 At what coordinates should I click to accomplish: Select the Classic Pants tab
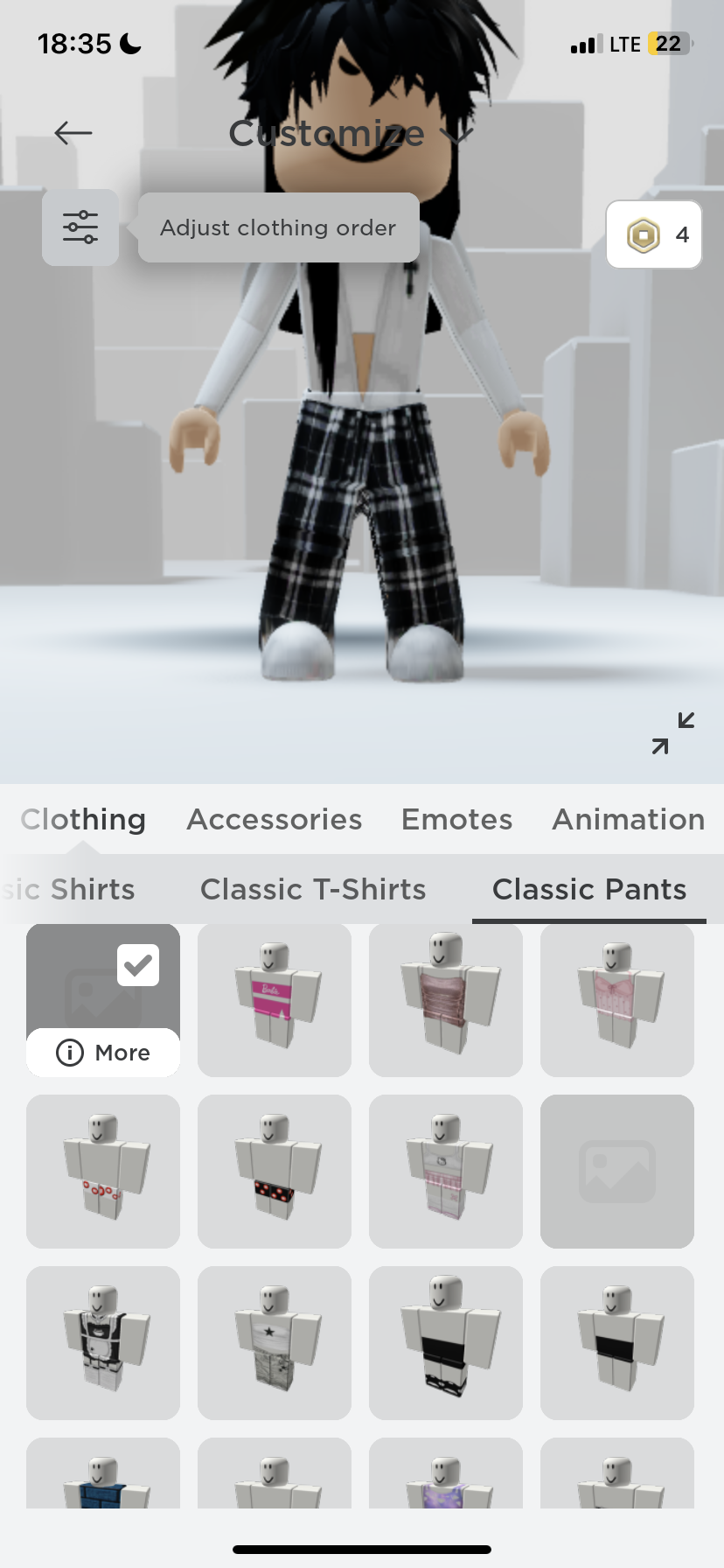[x=588, y=890]
